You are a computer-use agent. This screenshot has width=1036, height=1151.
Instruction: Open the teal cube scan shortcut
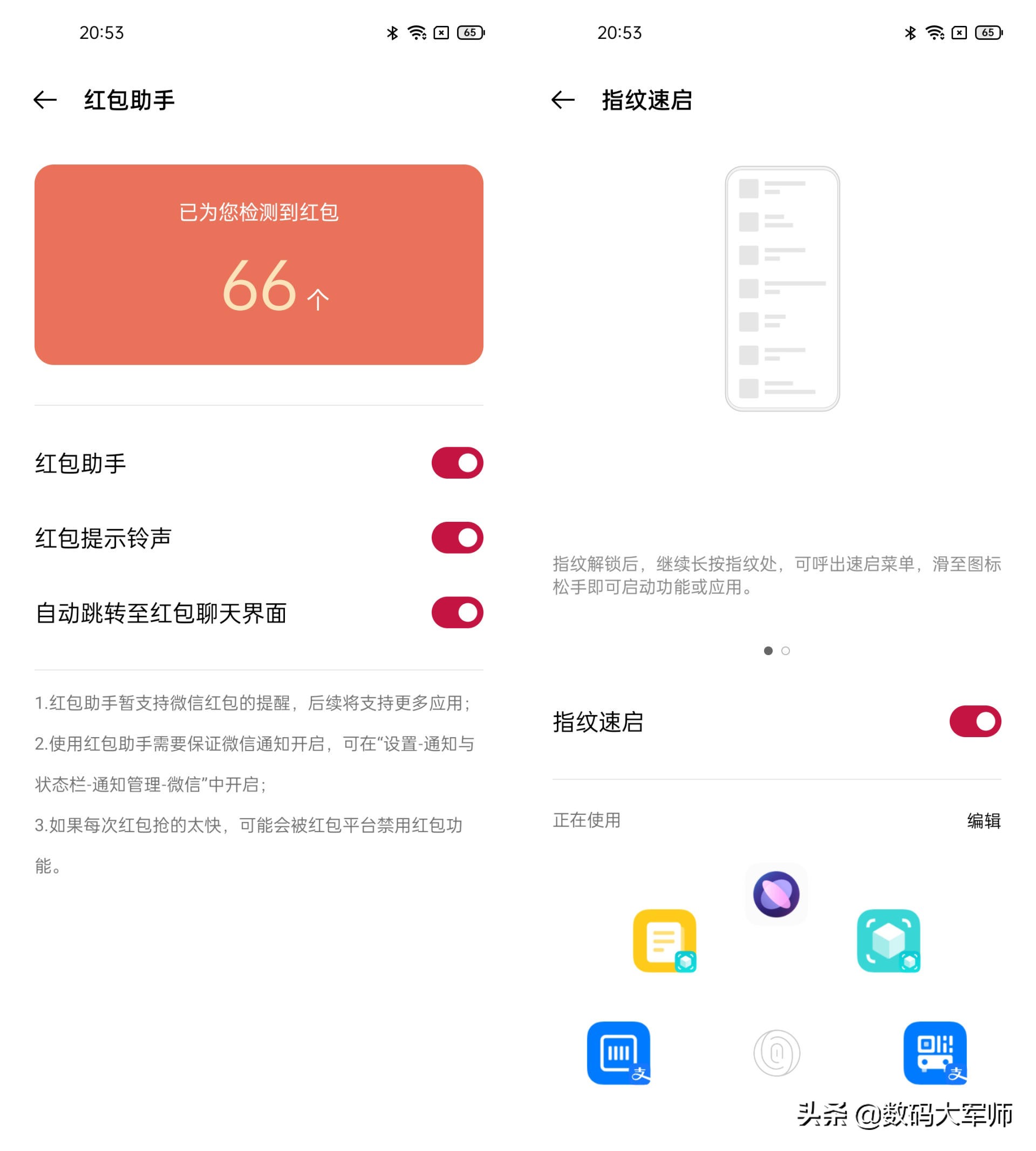click(888, 941)
